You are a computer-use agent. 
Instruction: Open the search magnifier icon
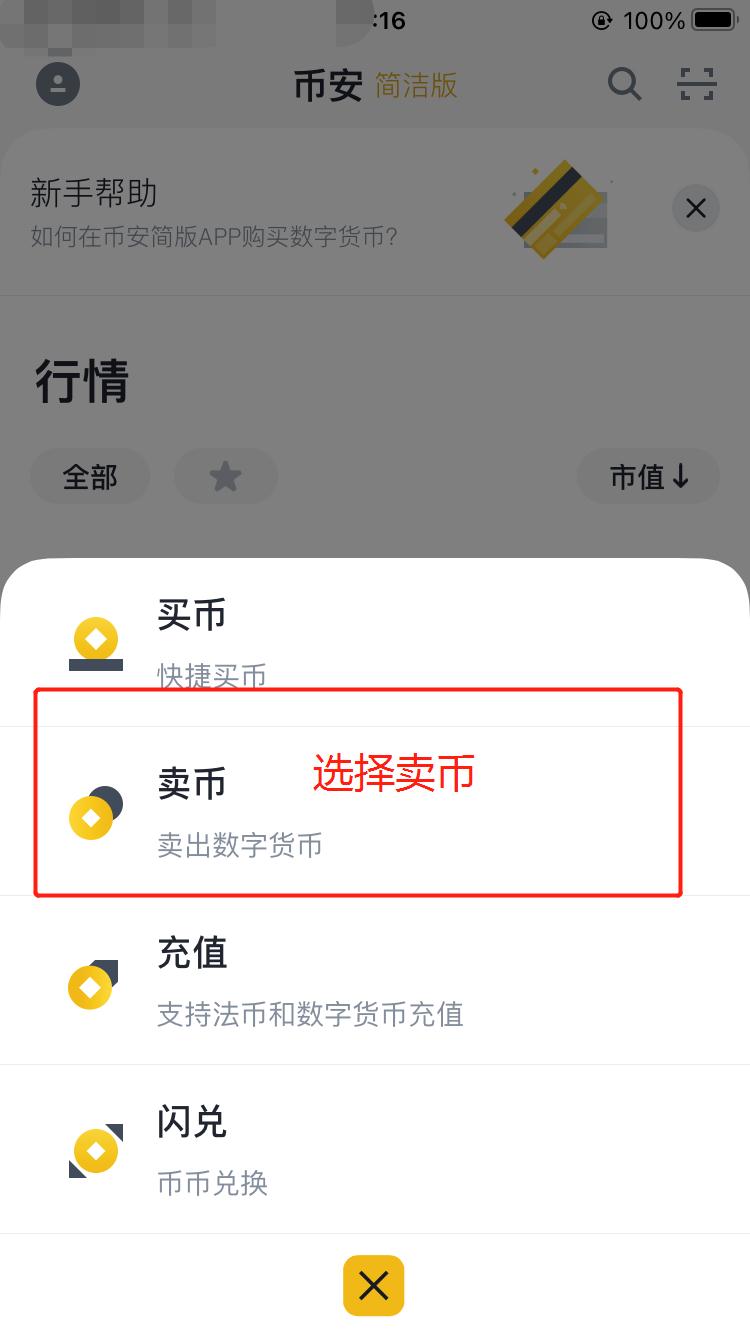click(x=625, y=85)
